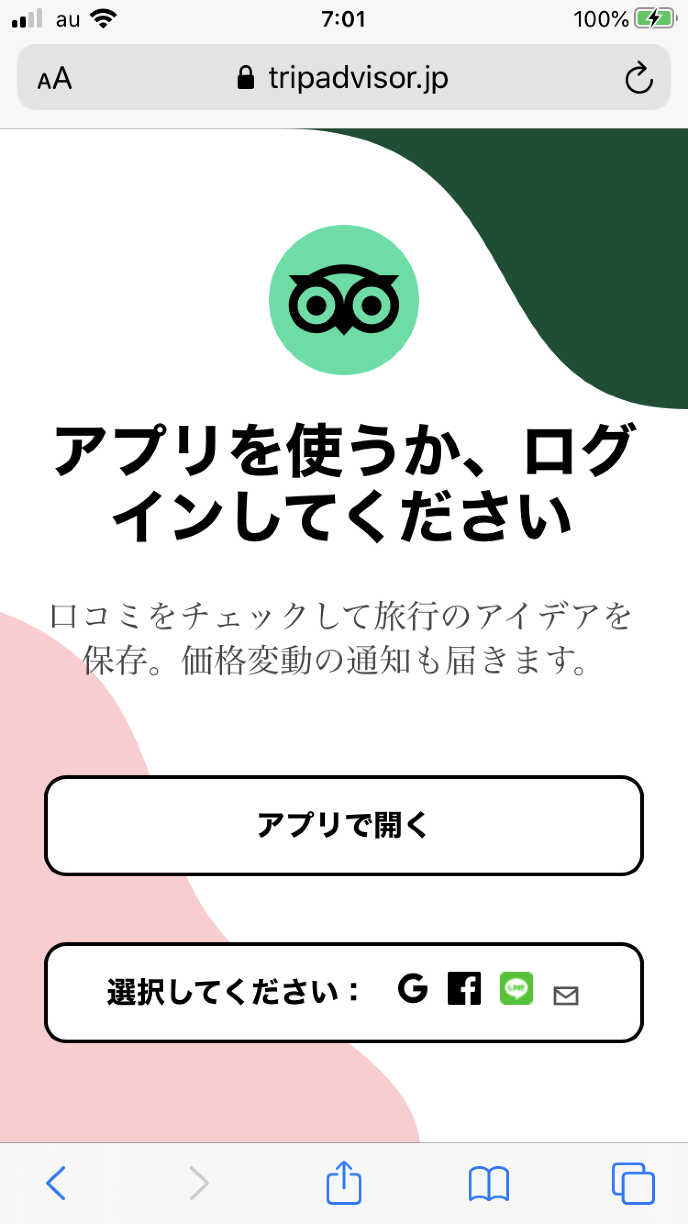Sign in with Facebook icon
Viewport: 688px width, 1224px height.
click(x=464, y=989)
